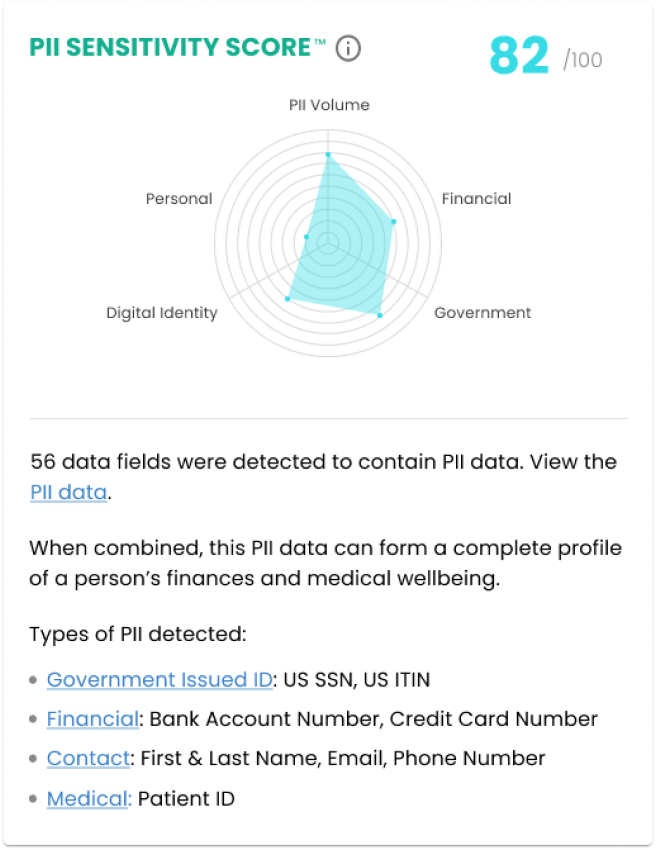Follow the Financial PII type link
Image resolution: width=656 pixels, height=850 pixels.
click(92, 719)
